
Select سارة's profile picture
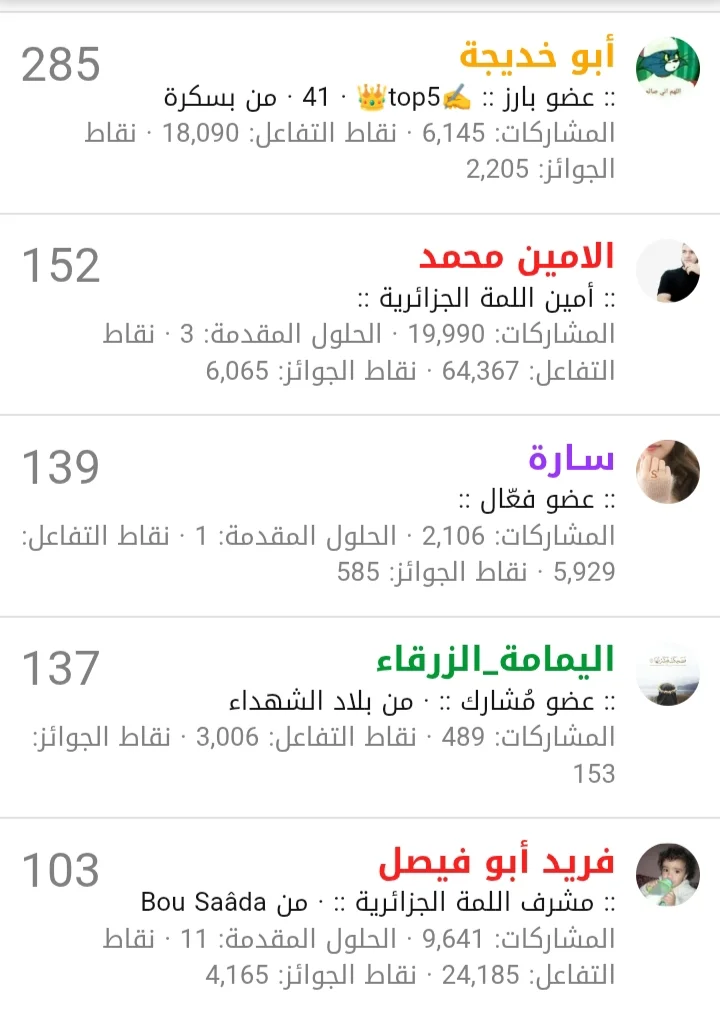[x=668, y=472]
